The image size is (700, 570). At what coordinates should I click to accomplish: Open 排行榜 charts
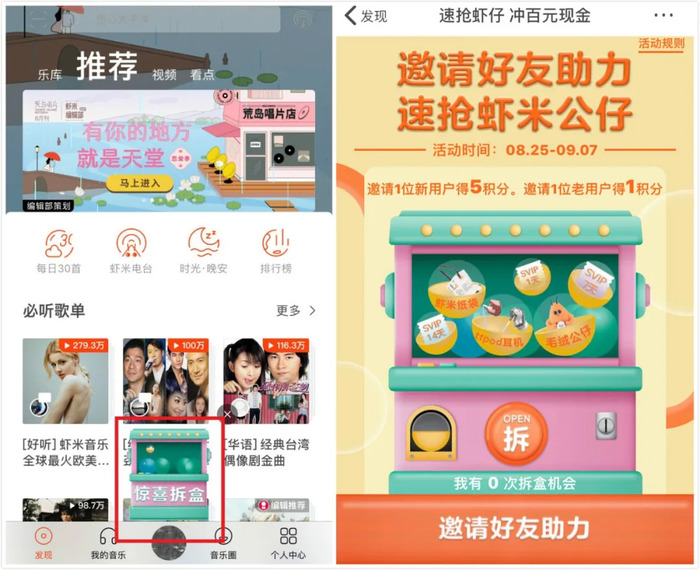click(277, 251)
